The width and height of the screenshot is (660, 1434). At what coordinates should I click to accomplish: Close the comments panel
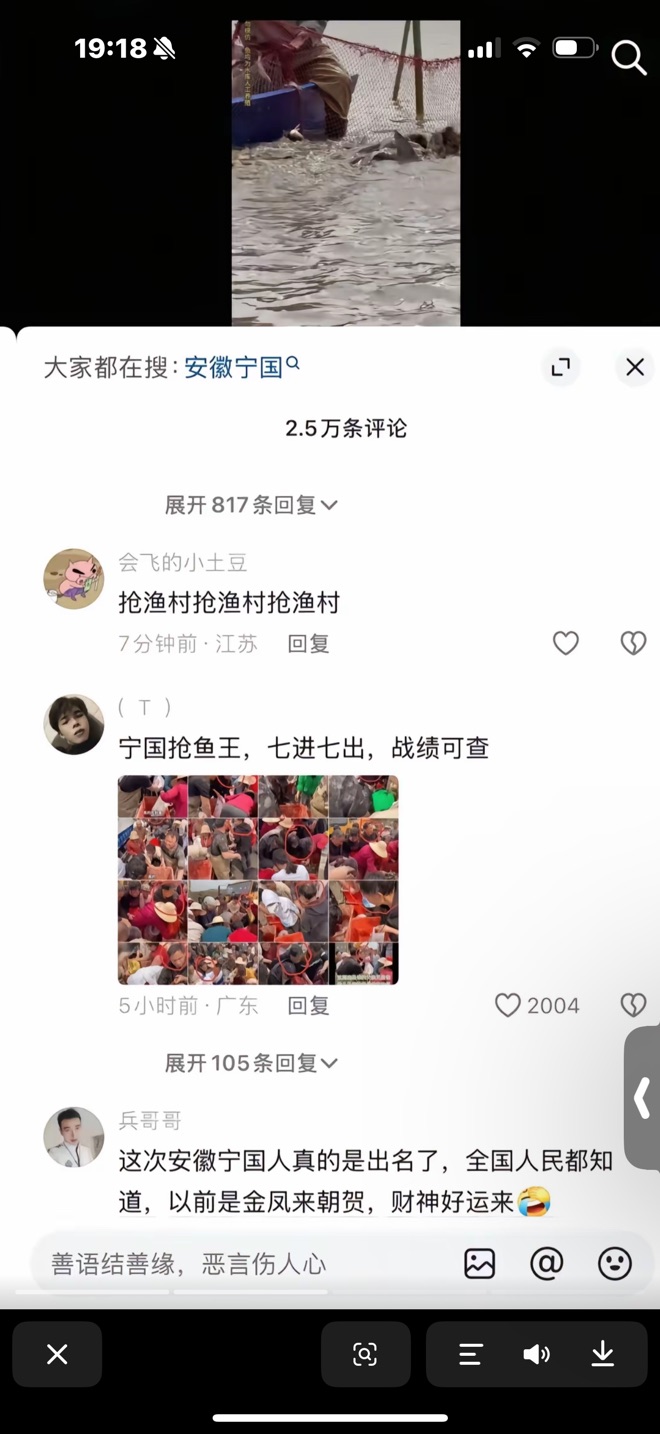[635, 367]
